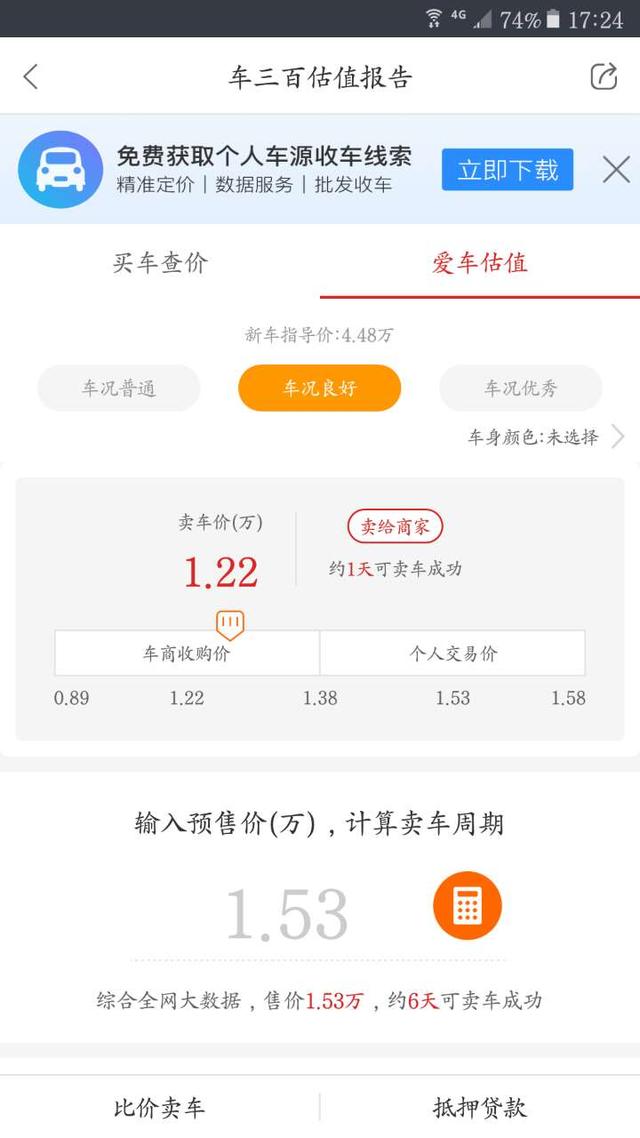Open the 车身颜色 selection
This screenshot has width=640, height=1138.
coord(545,437)
